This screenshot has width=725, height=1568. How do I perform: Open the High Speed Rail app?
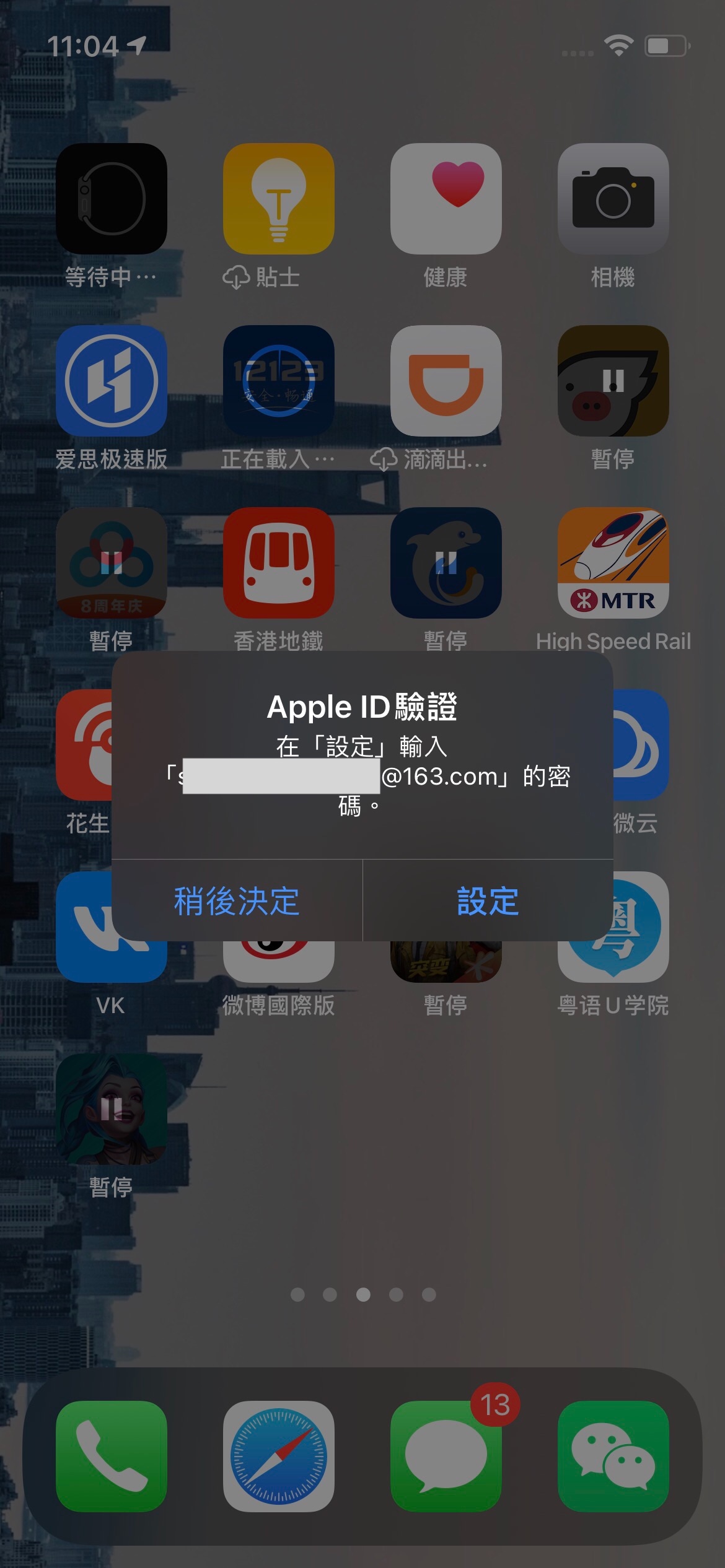click(613, 563)
